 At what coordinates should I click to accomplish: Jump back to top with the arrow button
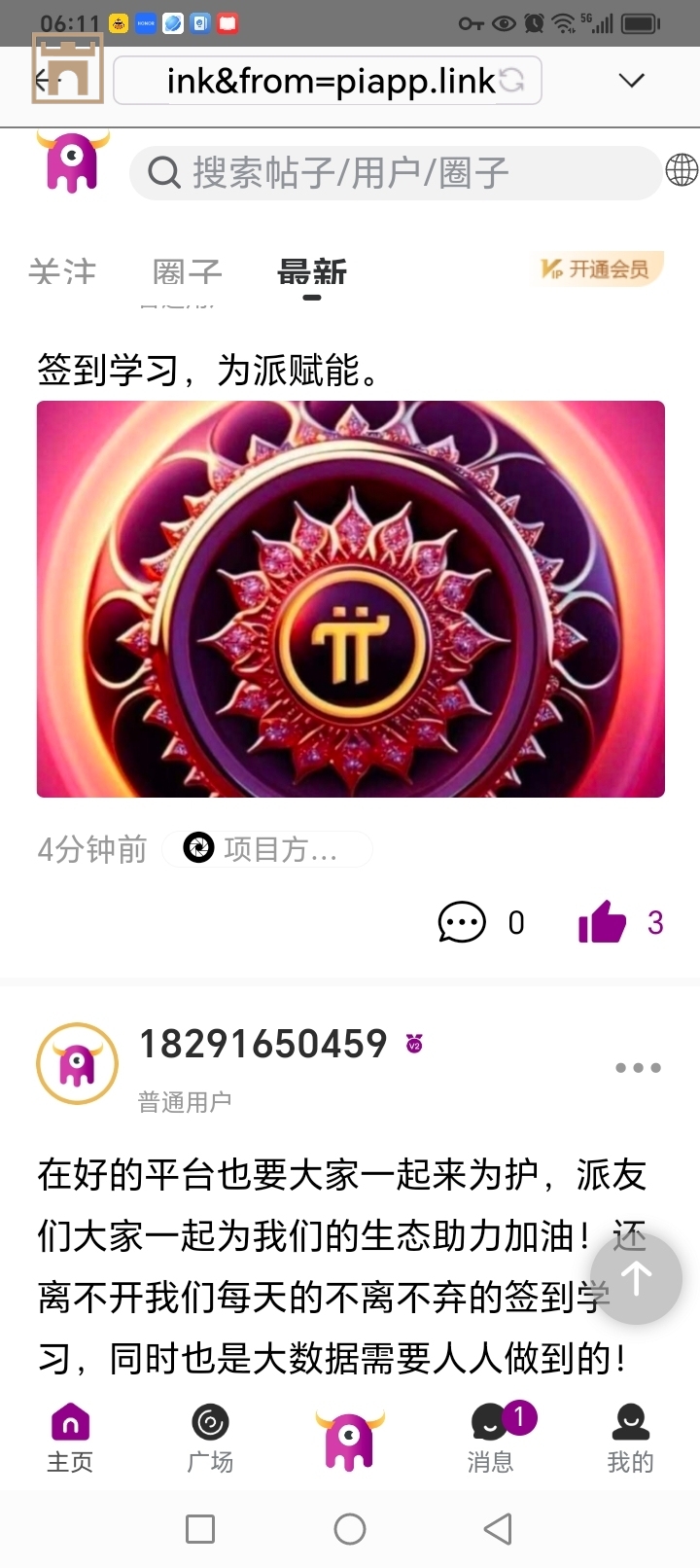(637, 1278)
